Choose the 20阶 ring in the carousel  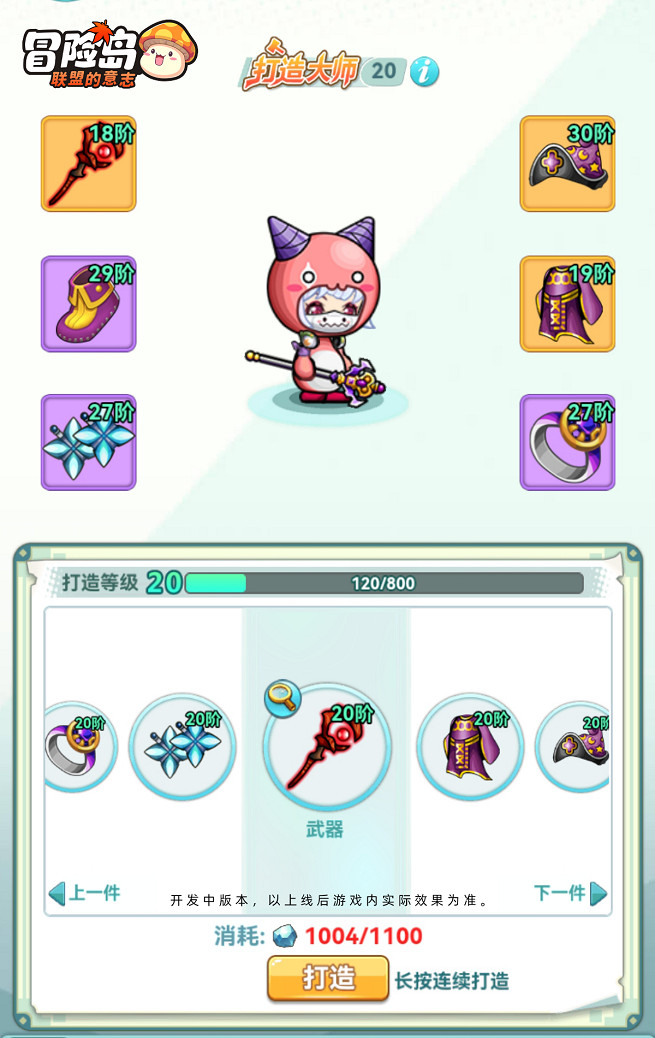(80, 746)
